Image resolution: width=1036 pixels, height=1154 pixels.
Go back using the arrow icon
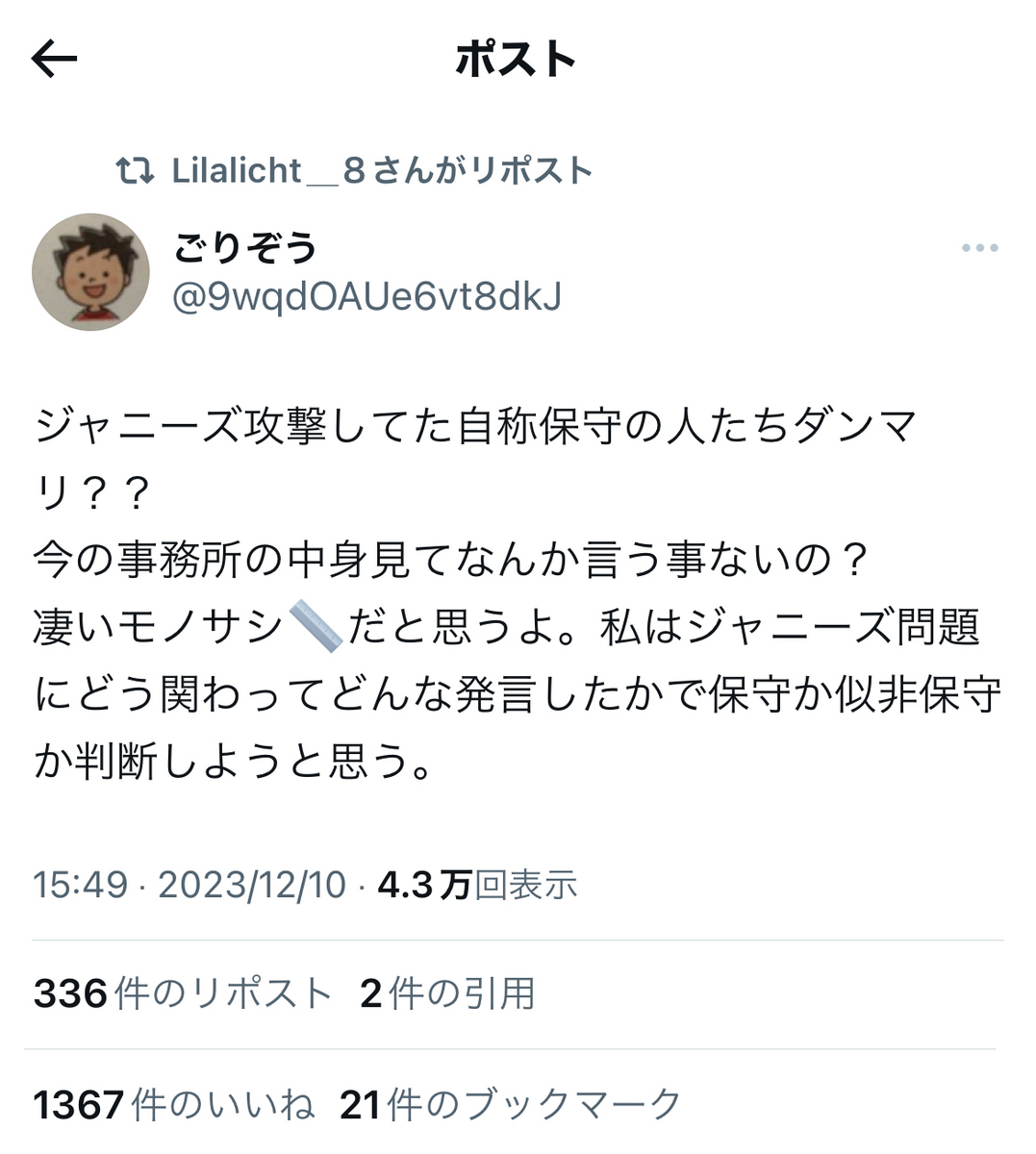click(54, 60)
